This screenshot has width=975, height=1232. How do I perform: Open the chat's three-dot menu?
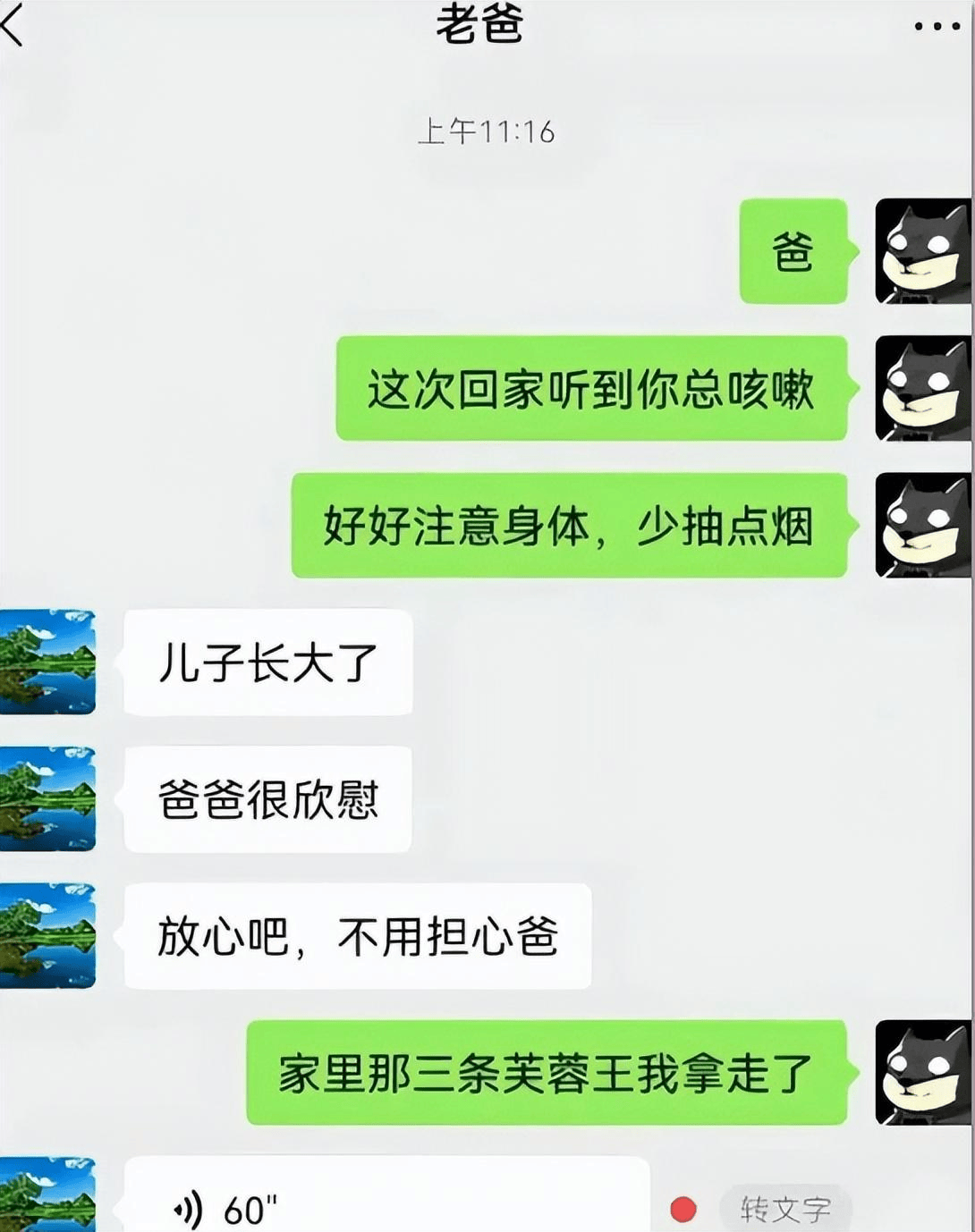pos(936,27)
